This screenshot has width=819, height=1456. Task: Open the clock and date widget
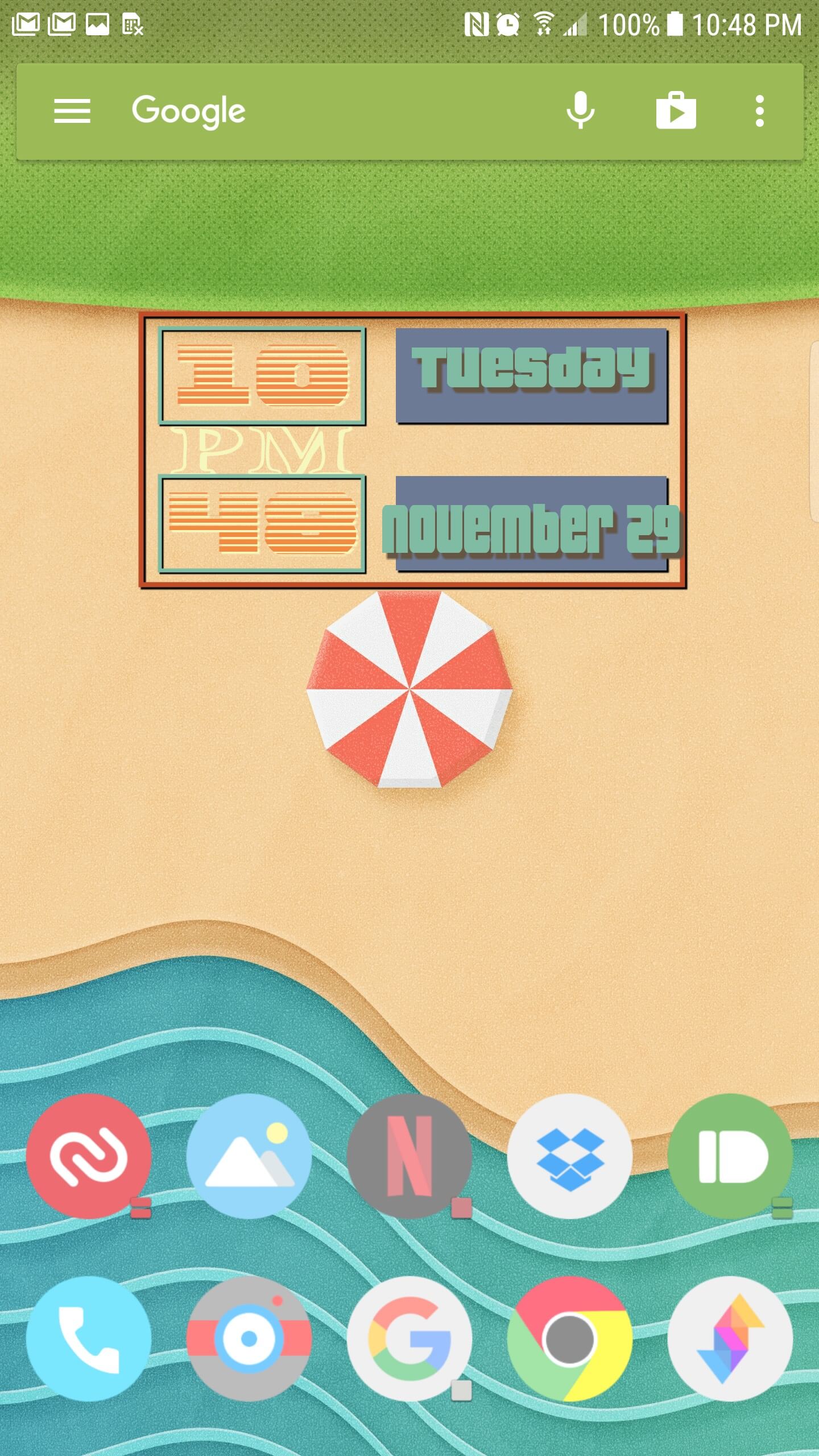pos(413,449)
